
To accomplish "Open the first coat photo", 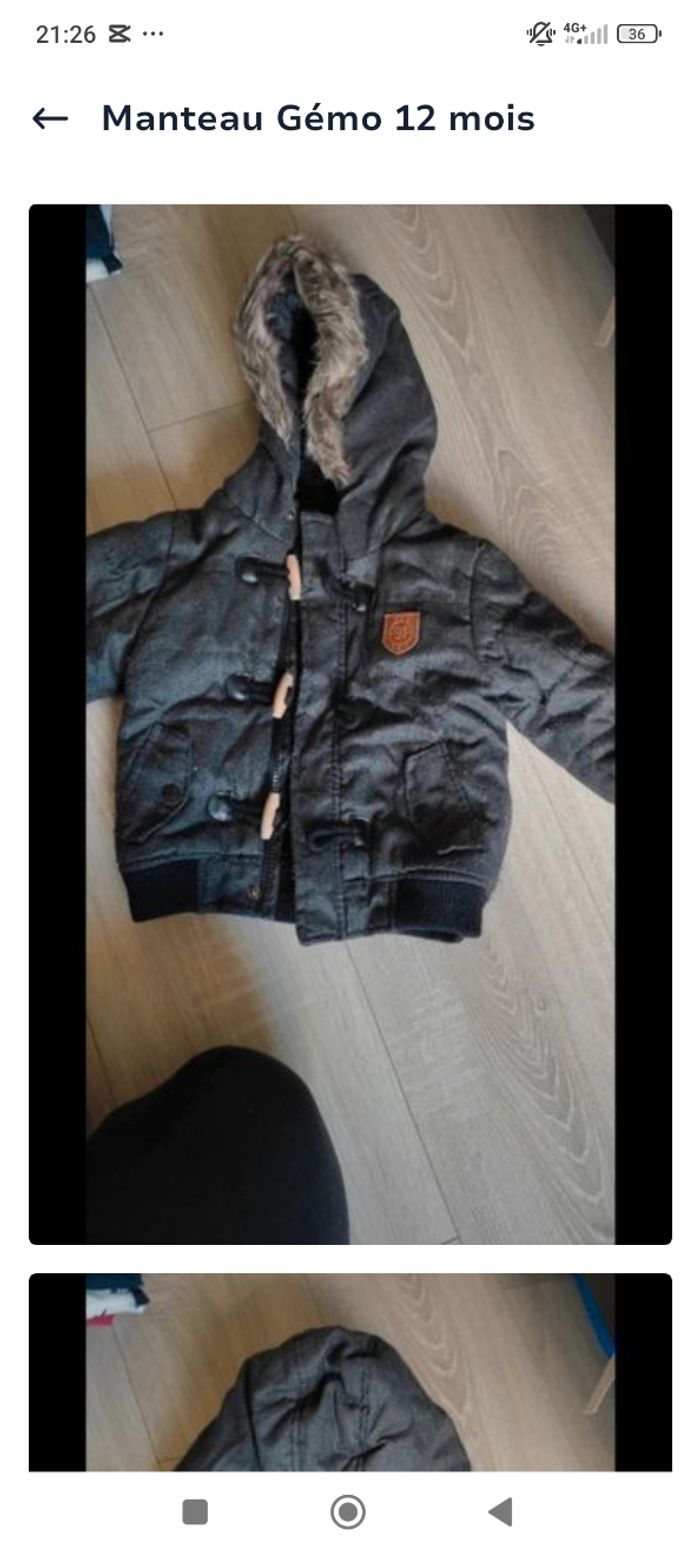I will coord(350,724).
